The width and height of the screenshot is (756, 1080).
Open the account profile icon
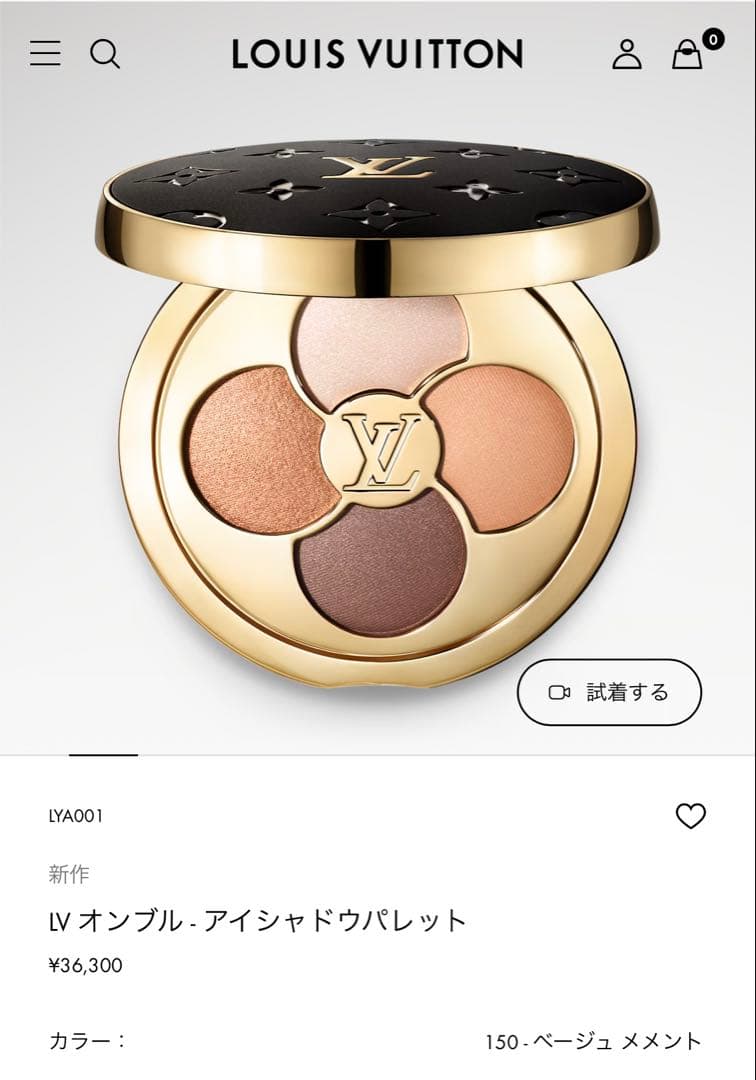tap(628, 55)
